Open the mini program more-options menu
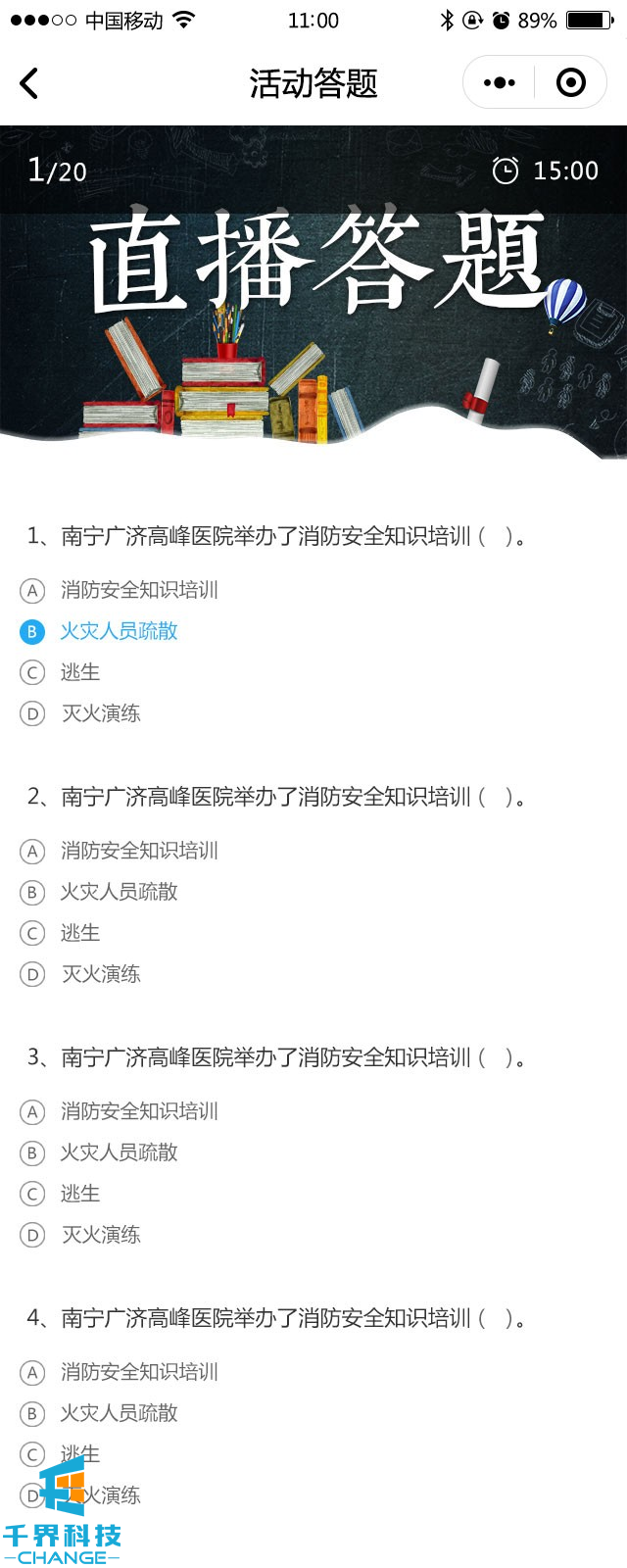 [x=500, y=83]
